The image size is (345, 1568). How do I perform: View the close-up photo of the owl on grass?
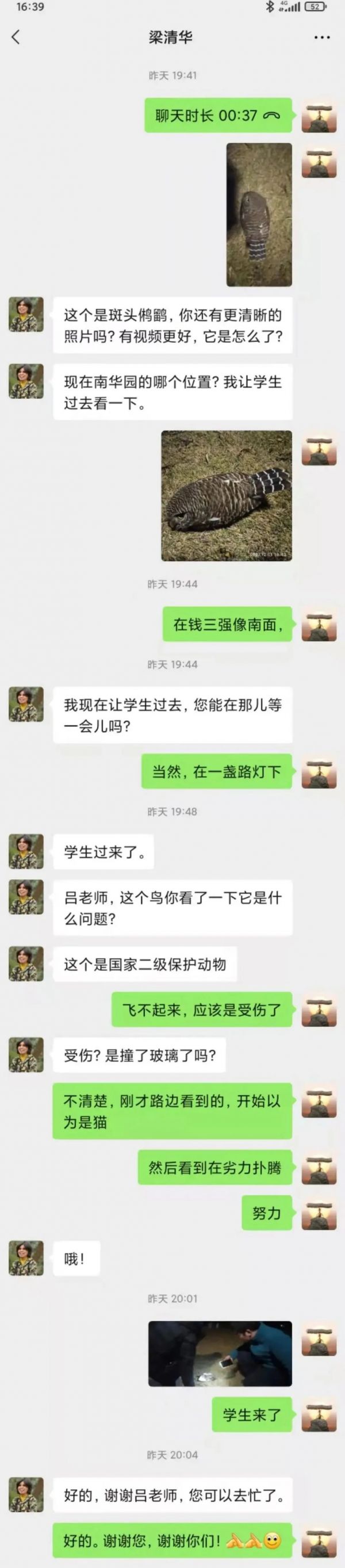227,495
